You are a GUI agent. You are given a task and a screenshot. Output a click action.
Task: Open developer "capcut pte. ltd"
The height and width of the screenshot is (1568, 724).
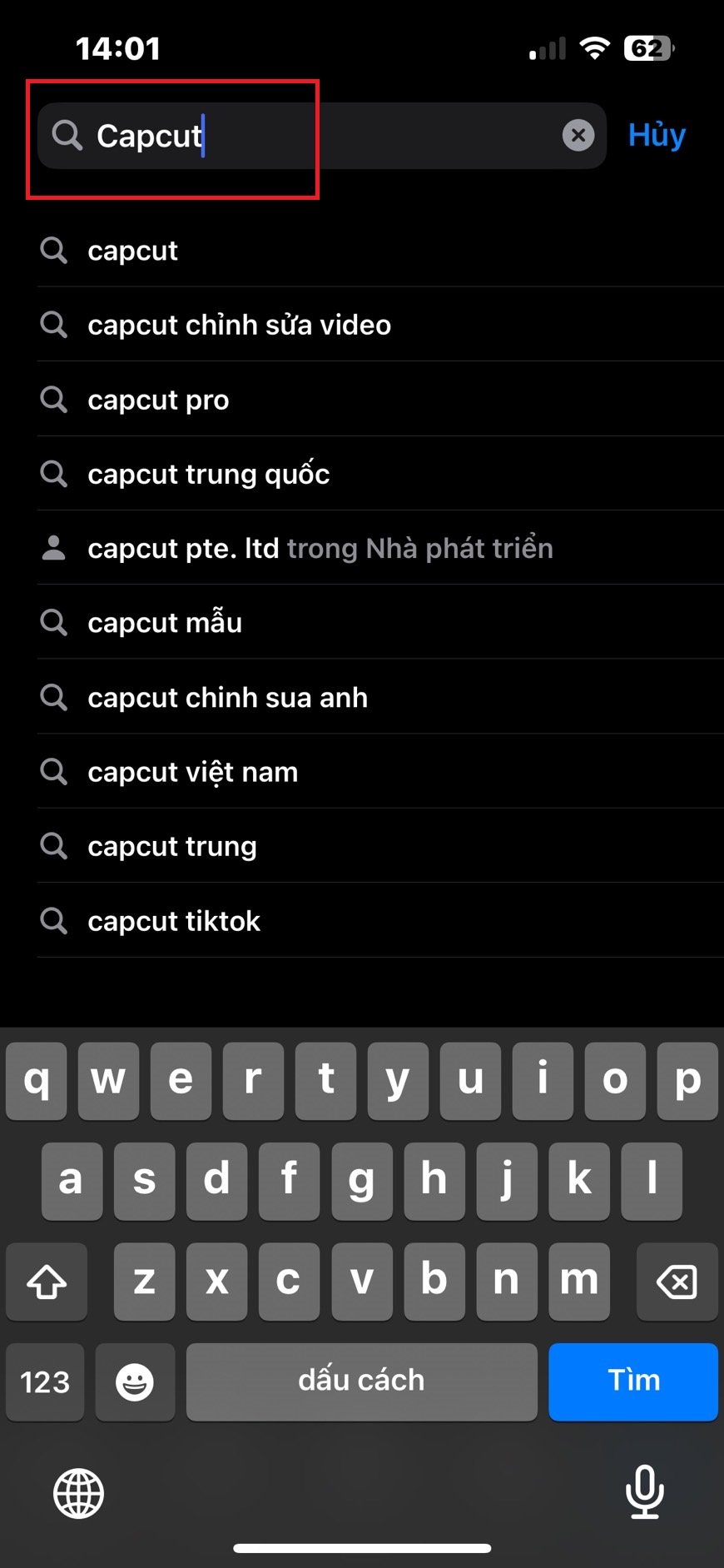pos(379,548)
